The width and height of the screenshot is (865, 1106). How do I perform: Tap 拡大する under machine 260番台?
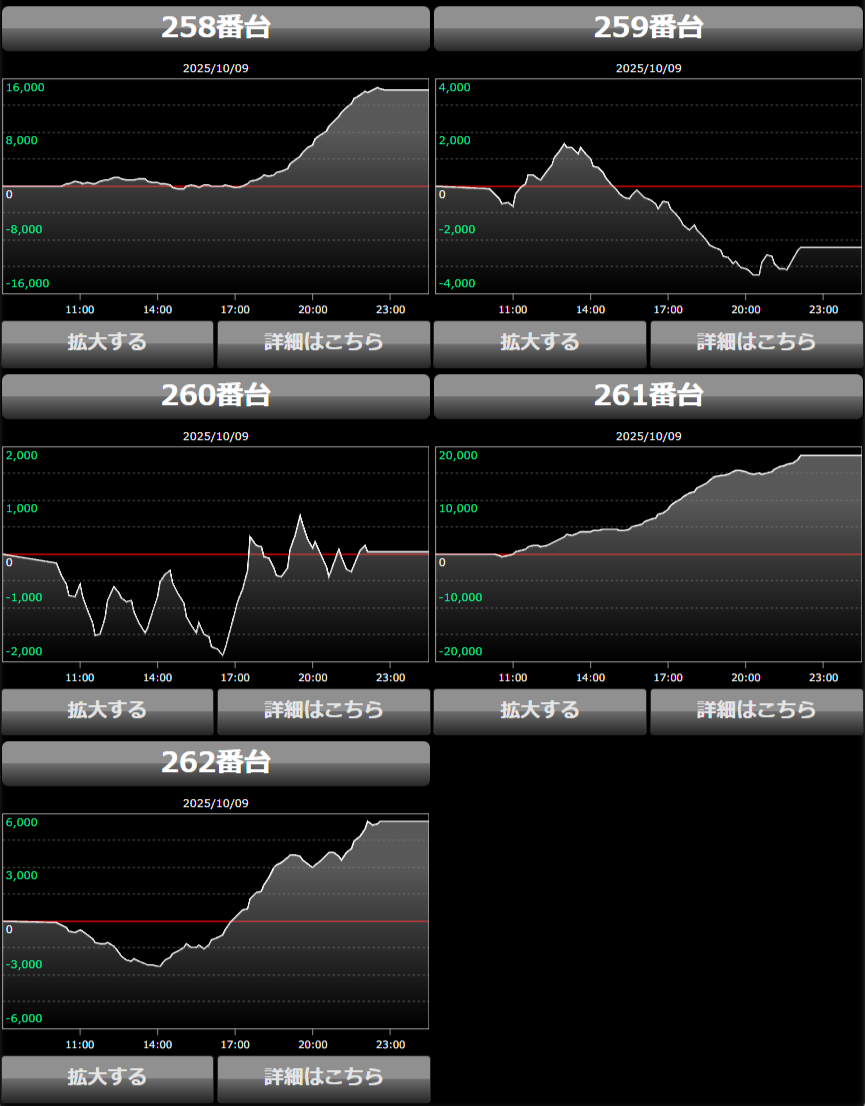point(107,711)
